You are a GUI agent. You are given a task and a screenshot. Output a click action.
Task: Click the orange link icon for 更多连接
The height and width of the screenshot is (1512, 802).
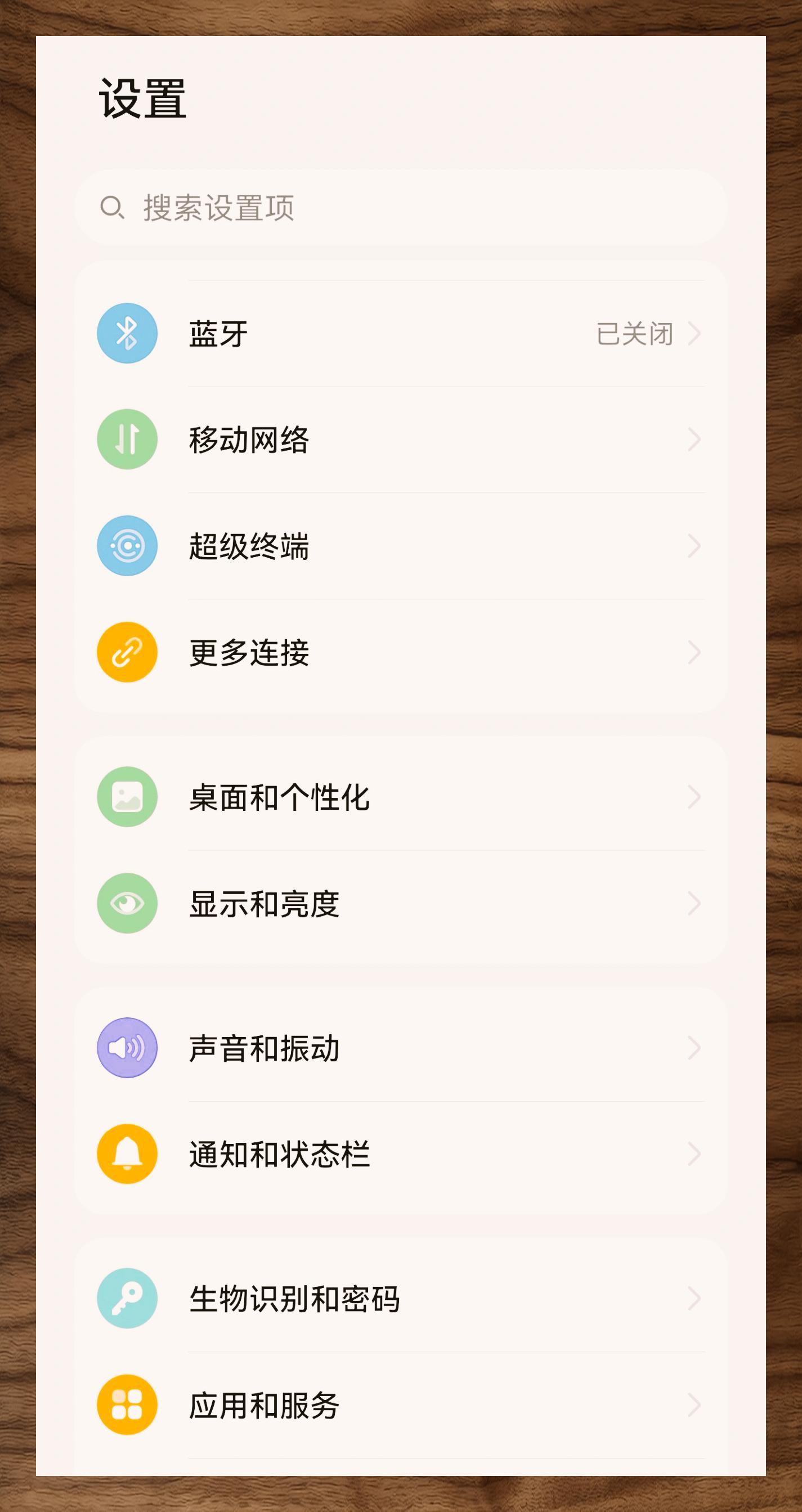click(x=127, y=652)
